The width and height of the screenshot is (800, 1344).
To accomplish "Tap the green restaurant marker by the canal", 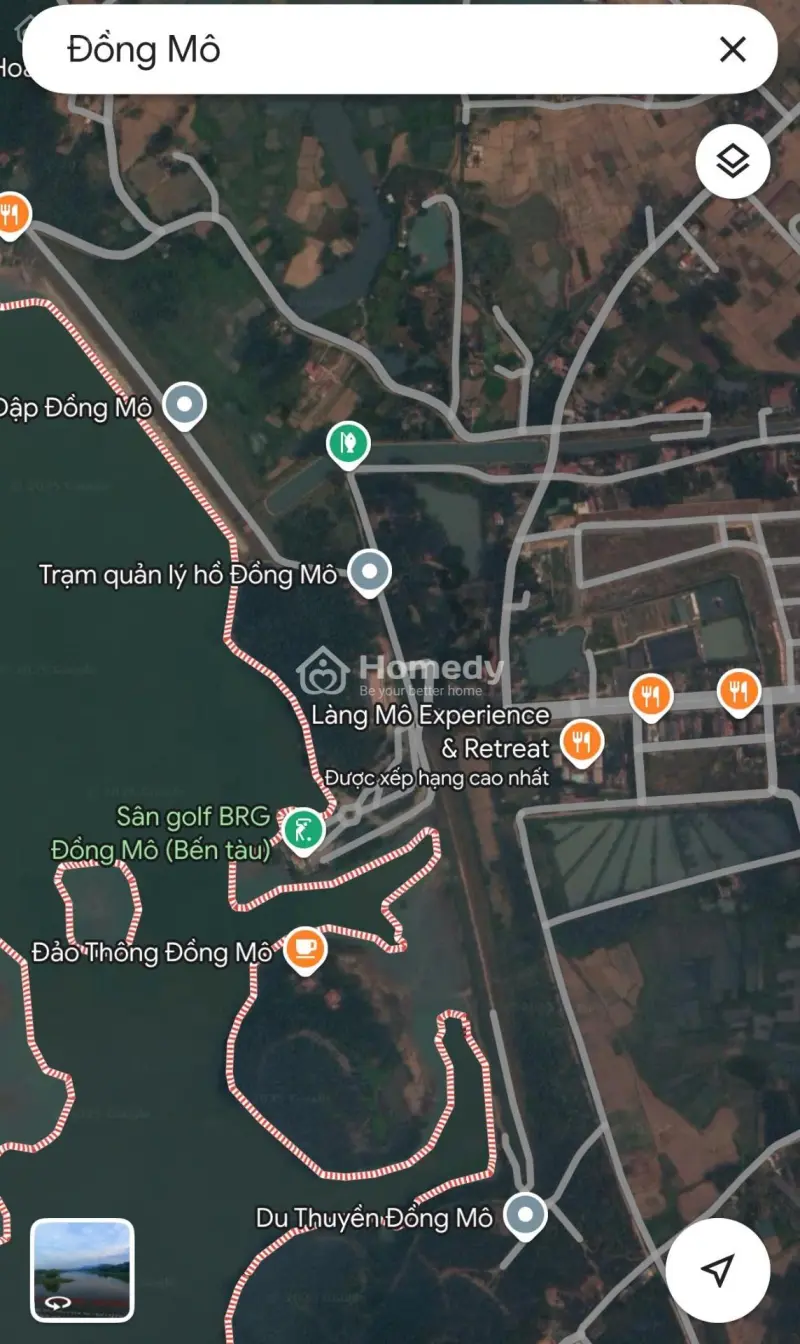I will pos(348,443).
